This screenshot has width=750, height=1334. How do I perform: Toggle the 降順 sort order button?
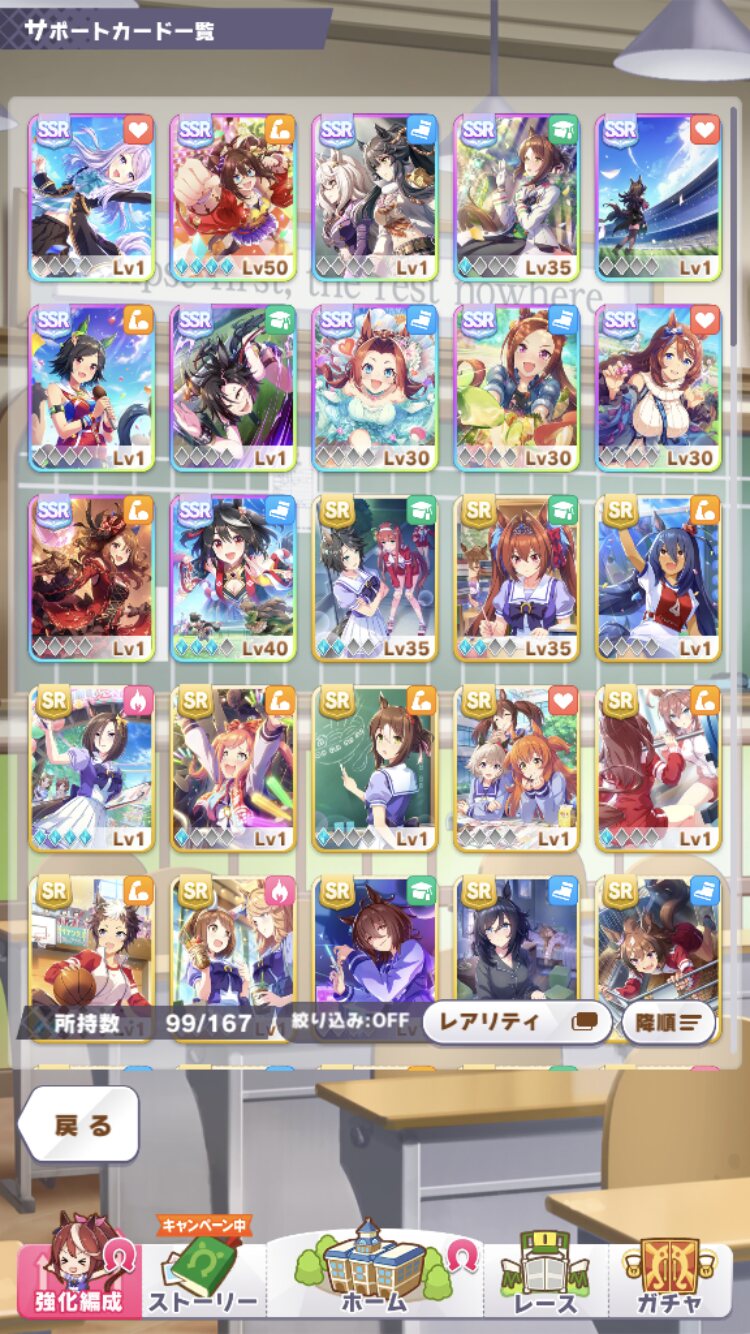[x=669, y=1022]
